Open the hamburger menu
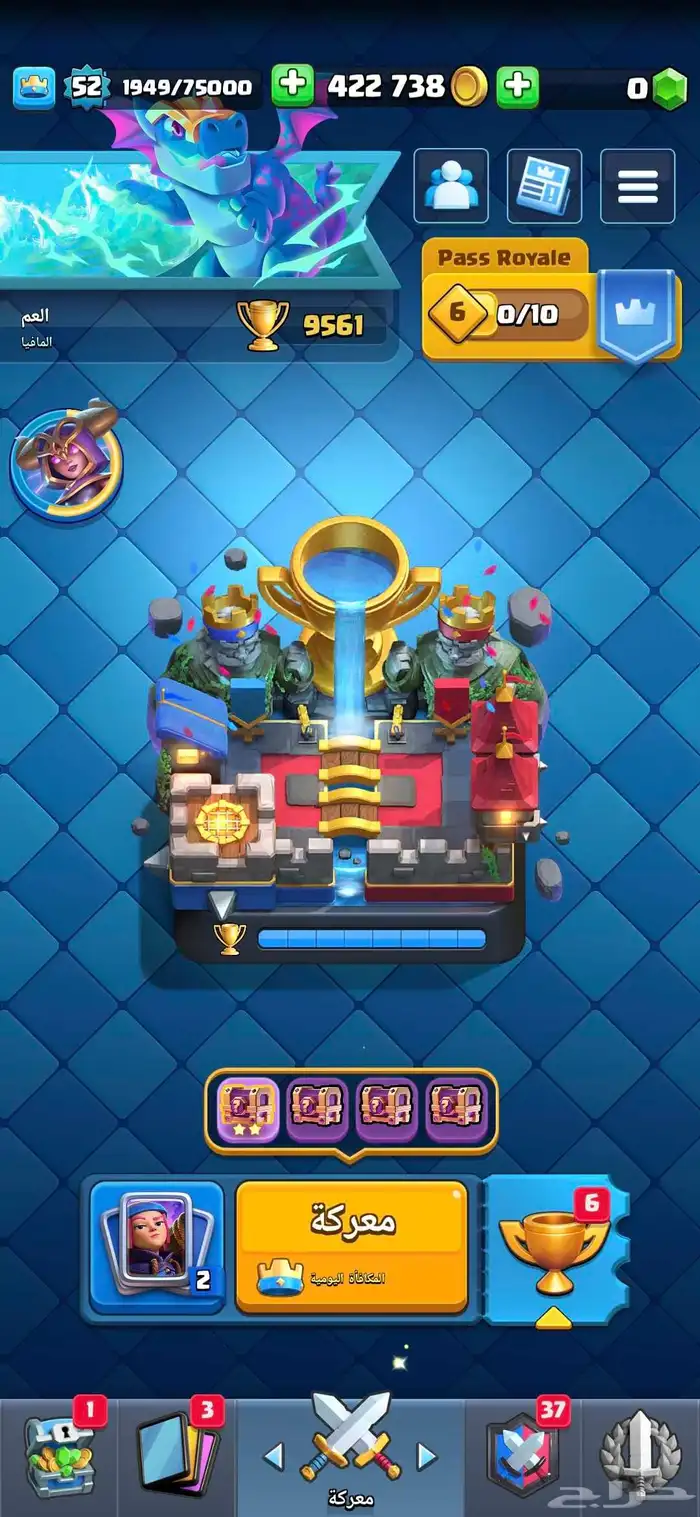The height and width of the screenshot is (1517, 700). (x=637, y=186)
